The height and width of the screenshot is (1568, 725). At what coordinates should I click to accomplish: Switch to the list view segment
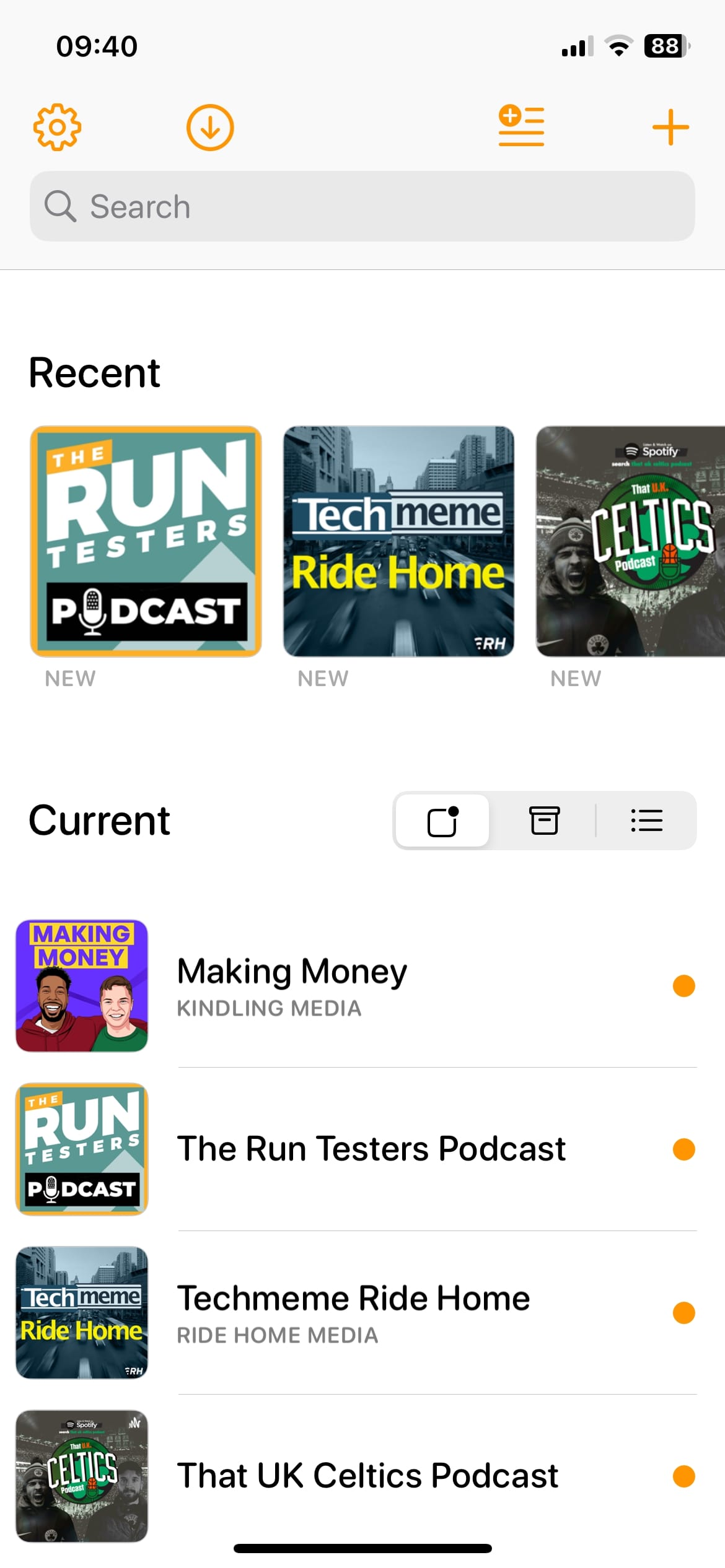coord(646,821)
